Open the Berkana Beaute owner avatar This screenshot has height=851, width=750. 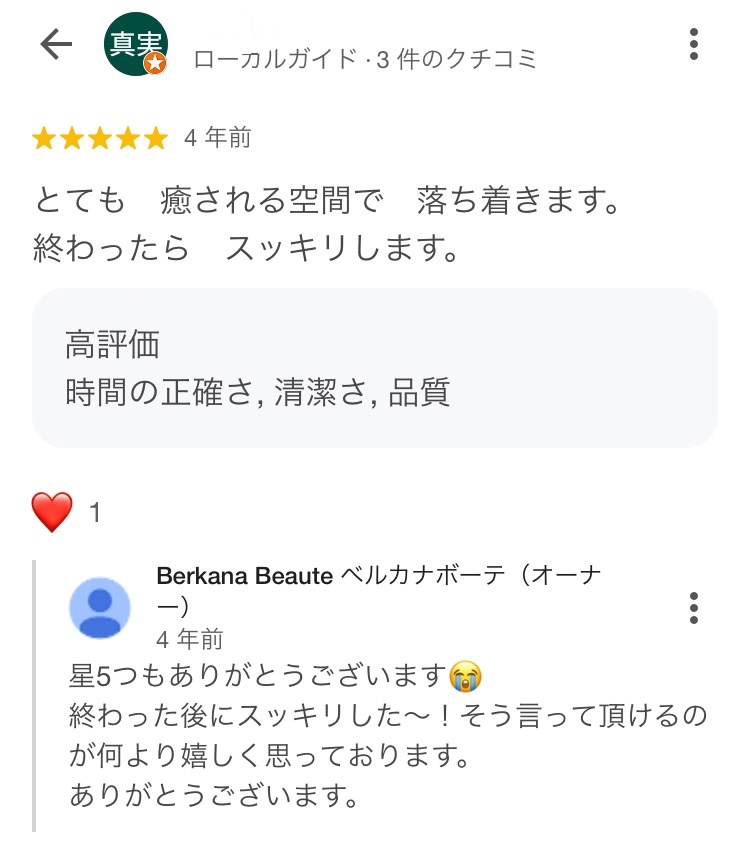pyautogui.click(x=100, y=607)
